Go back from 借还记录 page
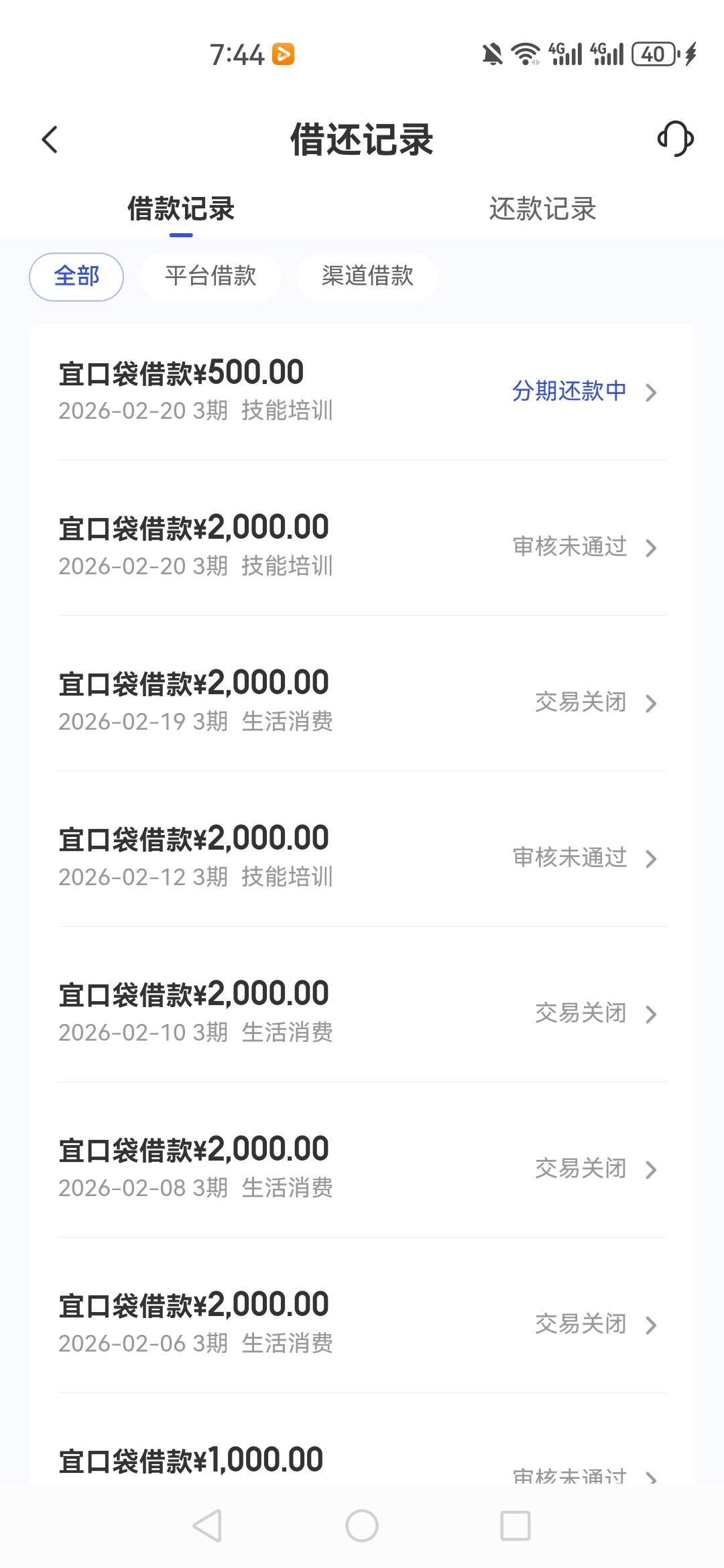 (50, 140)
